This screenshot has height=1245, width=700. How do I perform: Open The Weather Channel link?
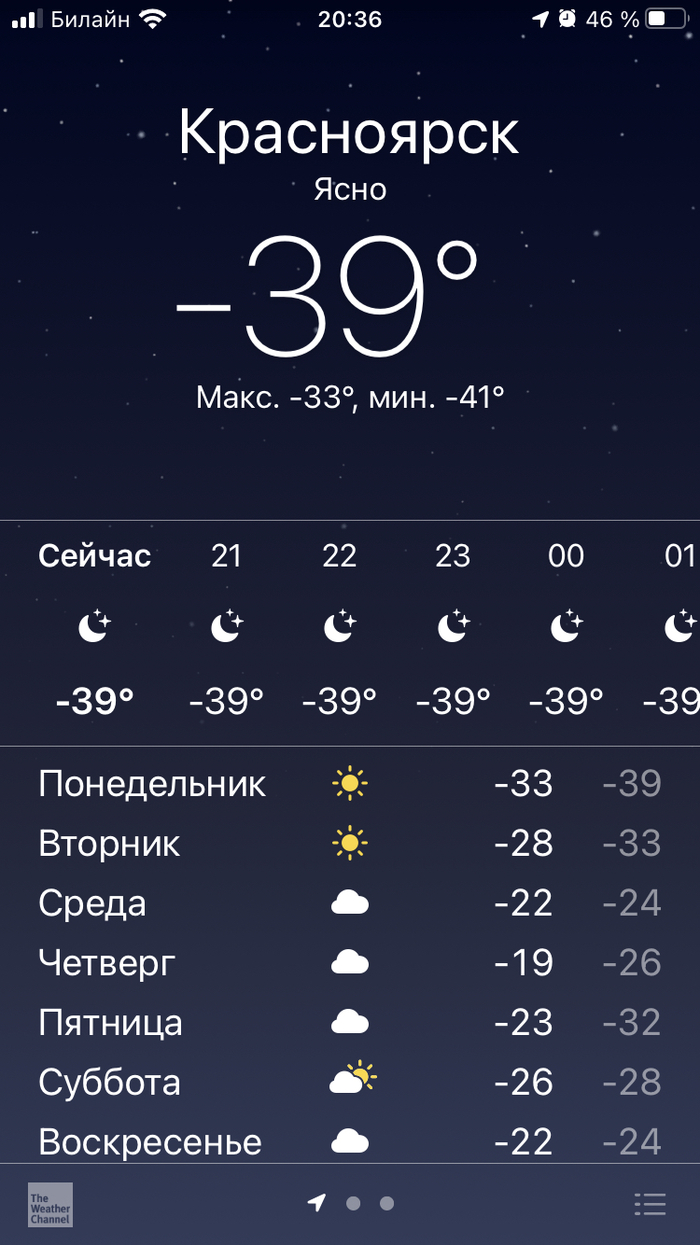[50, 1204]
